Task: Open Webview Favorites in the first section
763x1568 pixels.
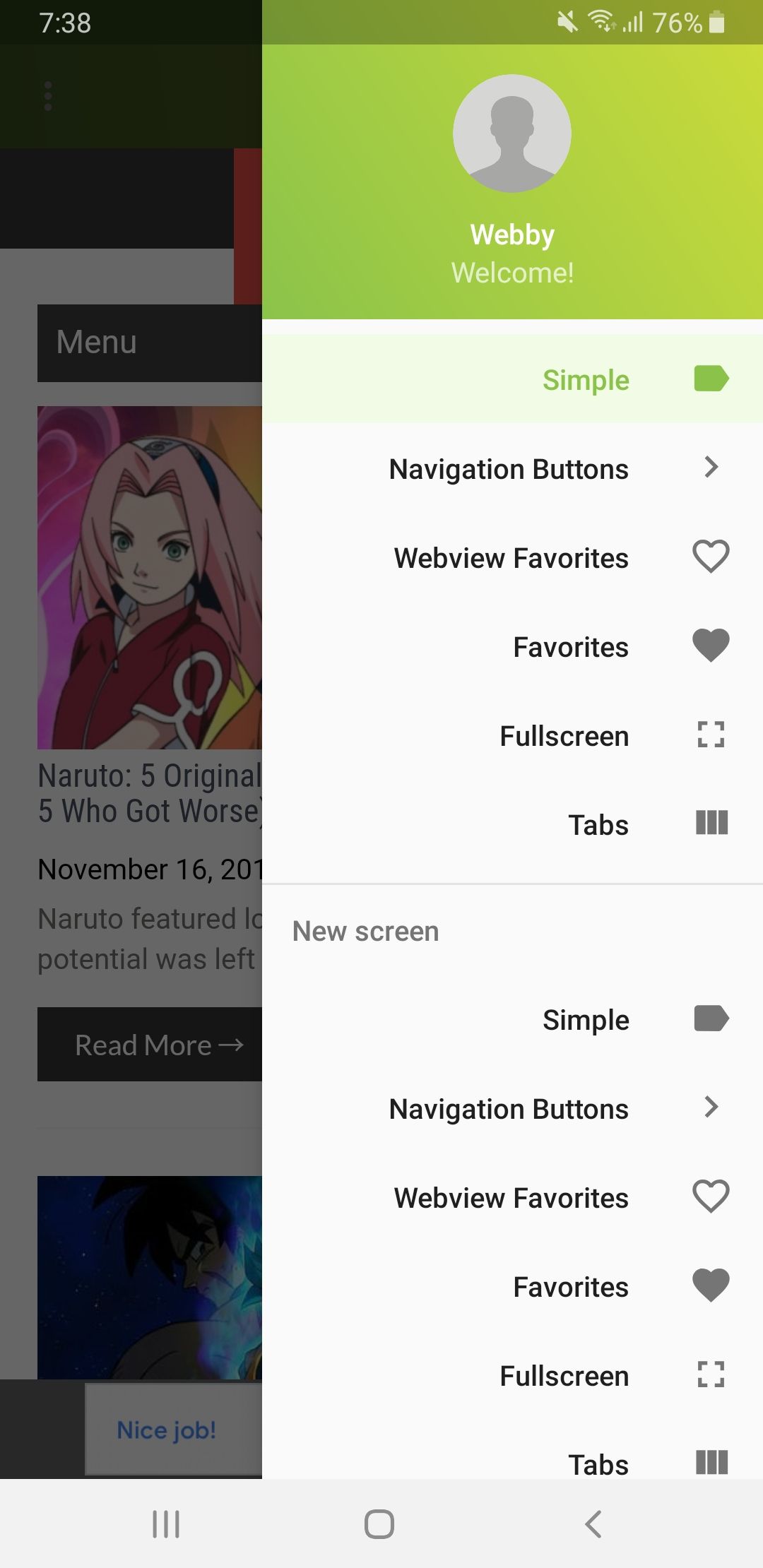Action: coord(512,557)
